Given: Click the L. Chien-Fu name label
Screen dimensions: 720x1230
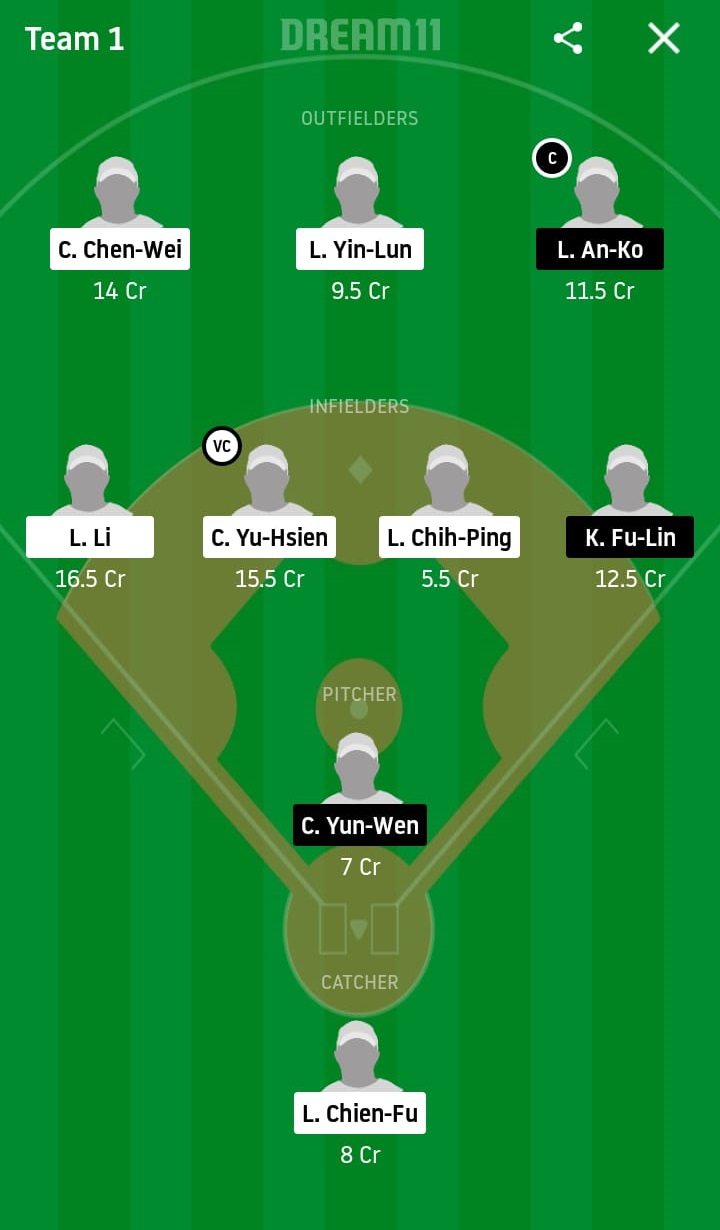Looking at the screenshot, I should 359,1113.
